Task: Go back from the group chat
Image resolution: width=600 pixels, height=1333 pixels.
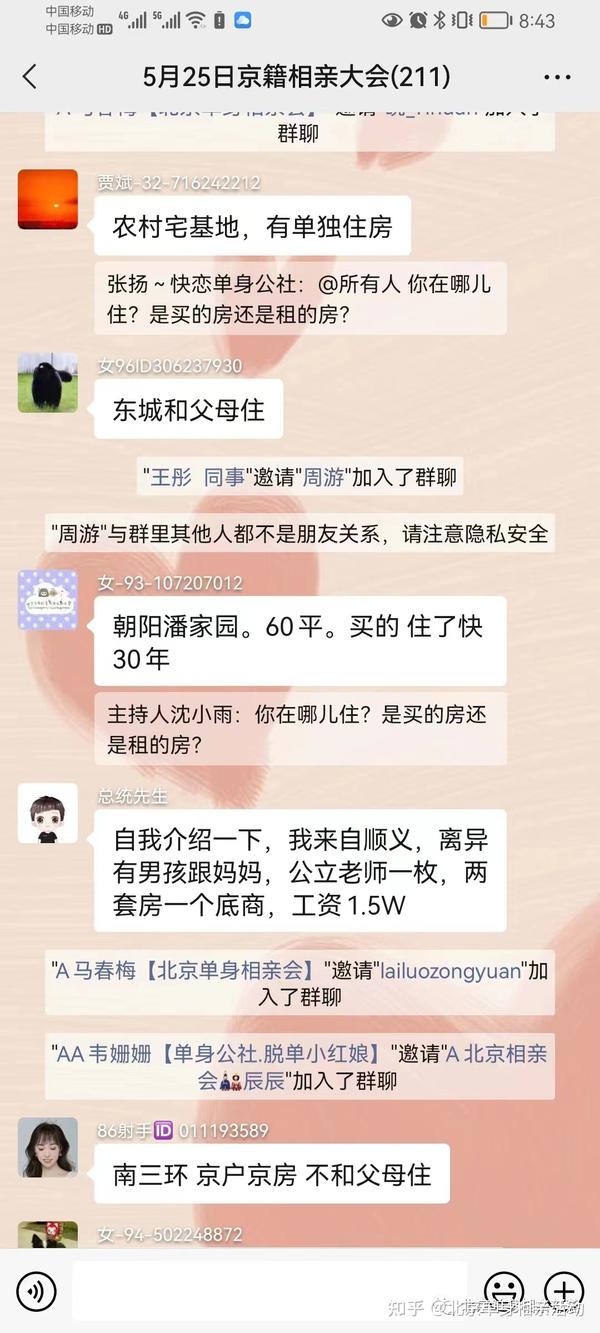Action: point(29,76)
